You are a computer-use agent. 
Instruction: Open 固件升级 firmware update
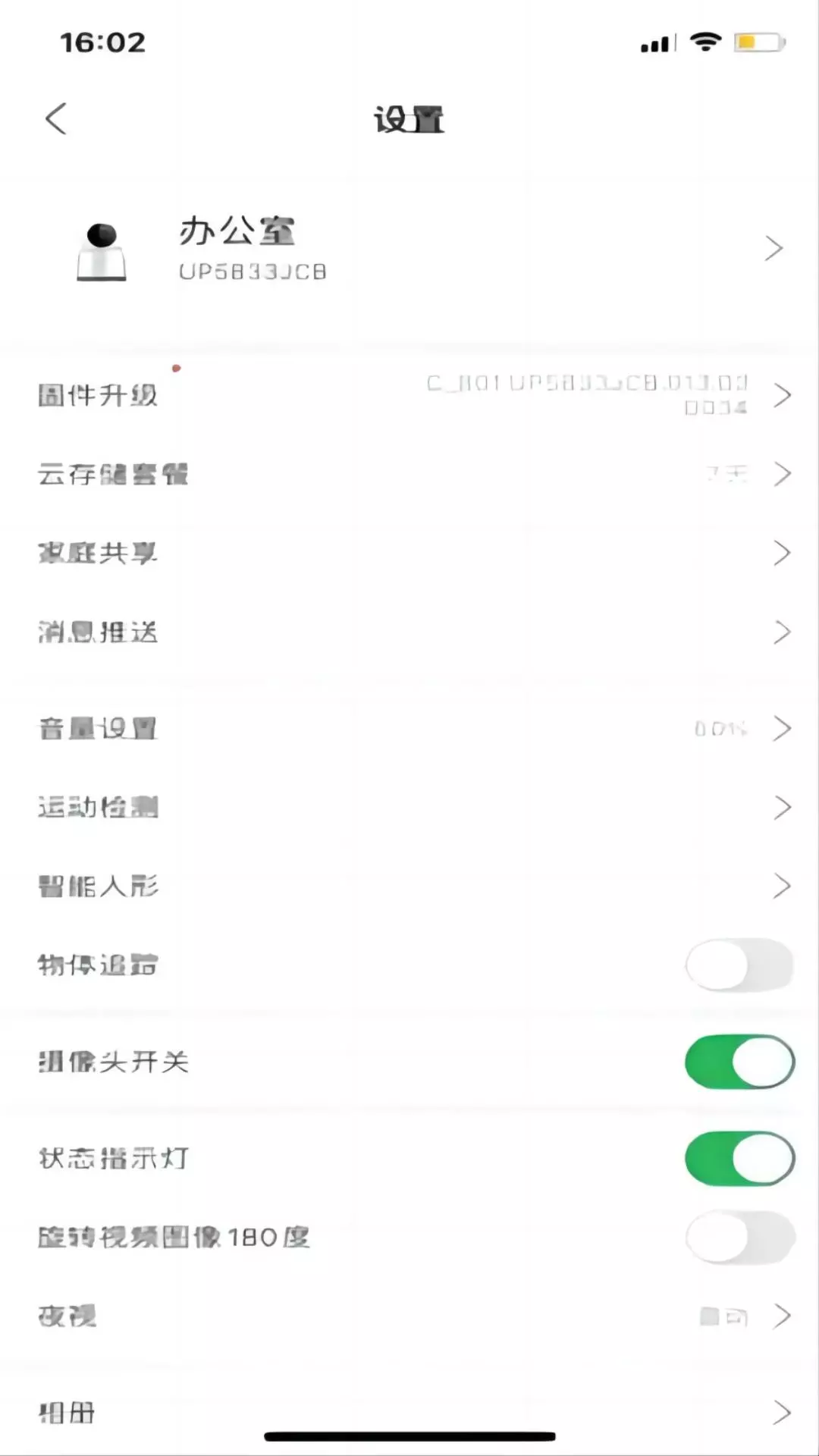pos(409,395)
